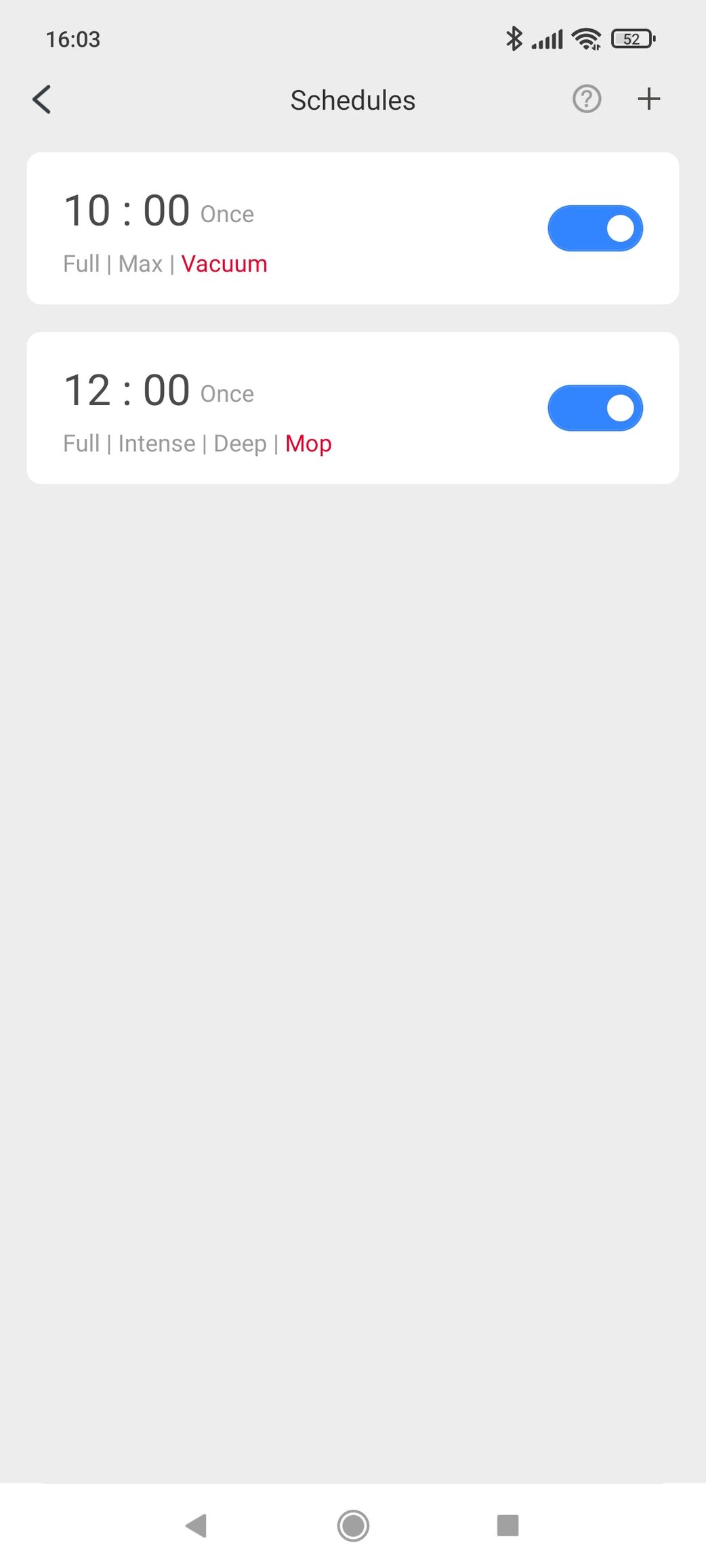Turn off the 12:00 Mop schedule

pos(595,408)
